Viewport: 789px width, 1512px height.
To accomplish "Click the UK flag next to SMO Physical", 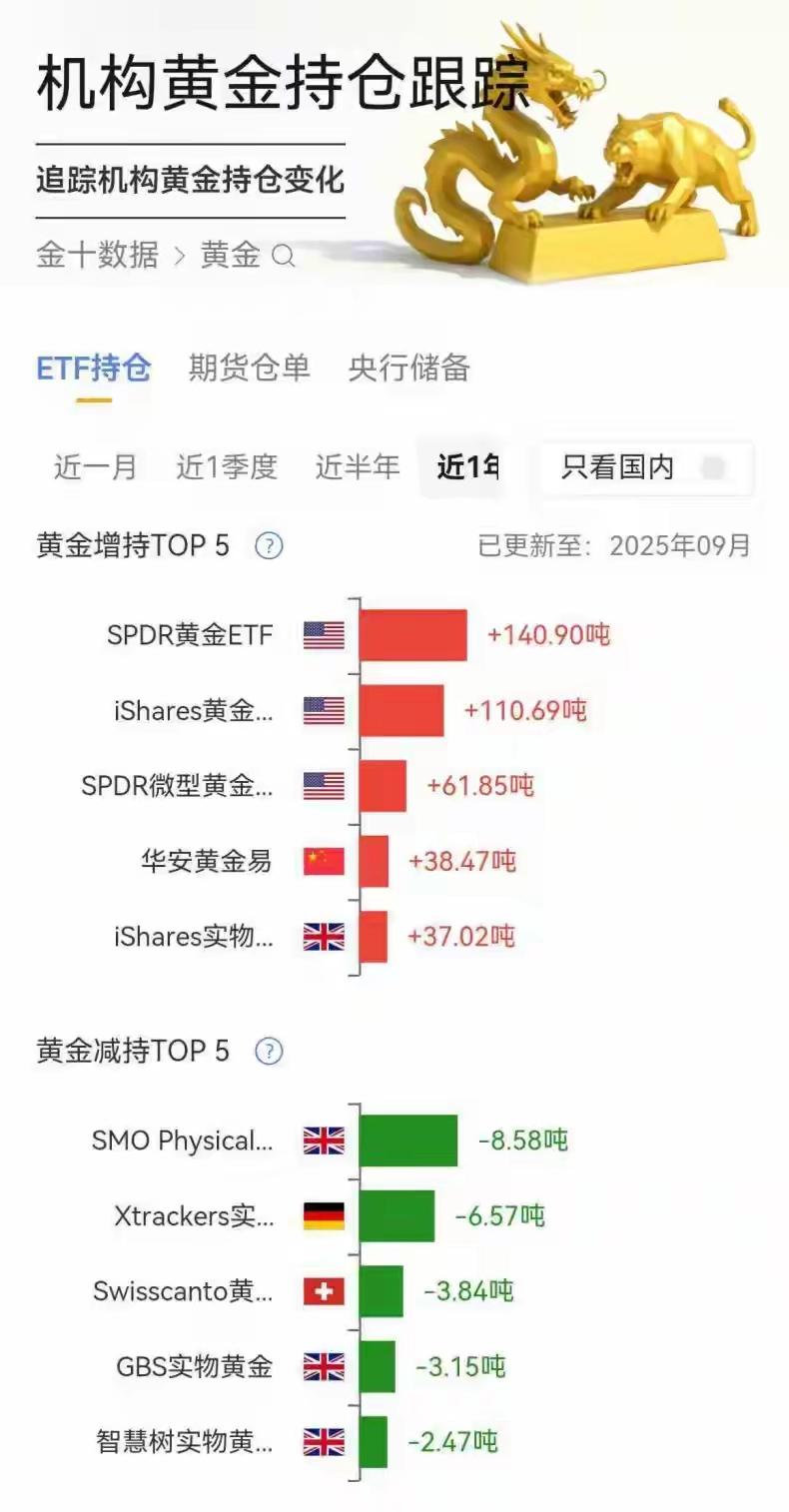I will 323,1139.
